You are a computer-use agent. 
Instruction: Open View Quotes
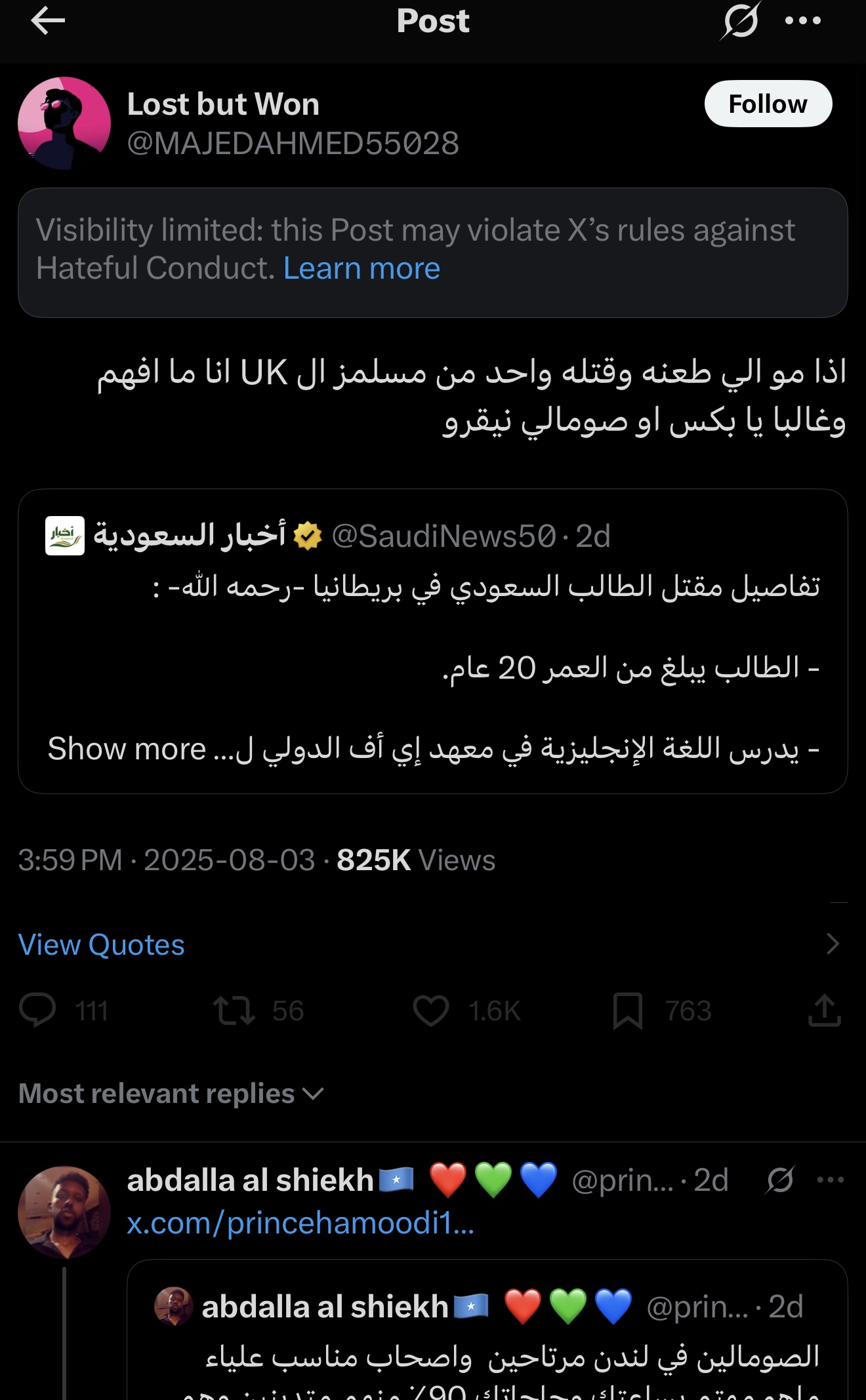pyautogui.click(x=102, y=945)
